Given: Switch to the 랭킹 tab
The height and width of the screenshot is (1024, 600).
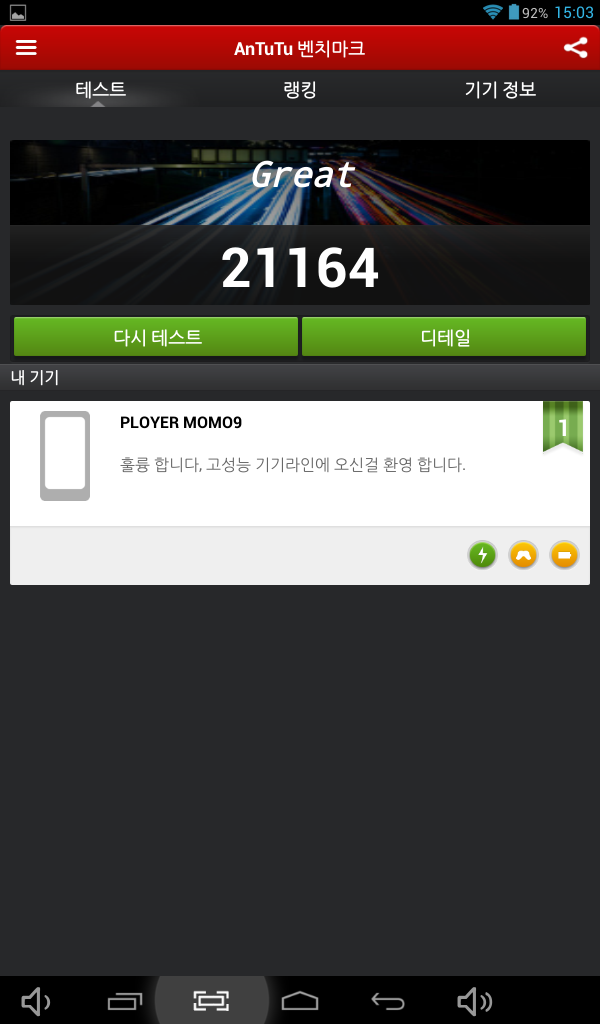Looking at the screenshot, I should [x=300, y=90].
